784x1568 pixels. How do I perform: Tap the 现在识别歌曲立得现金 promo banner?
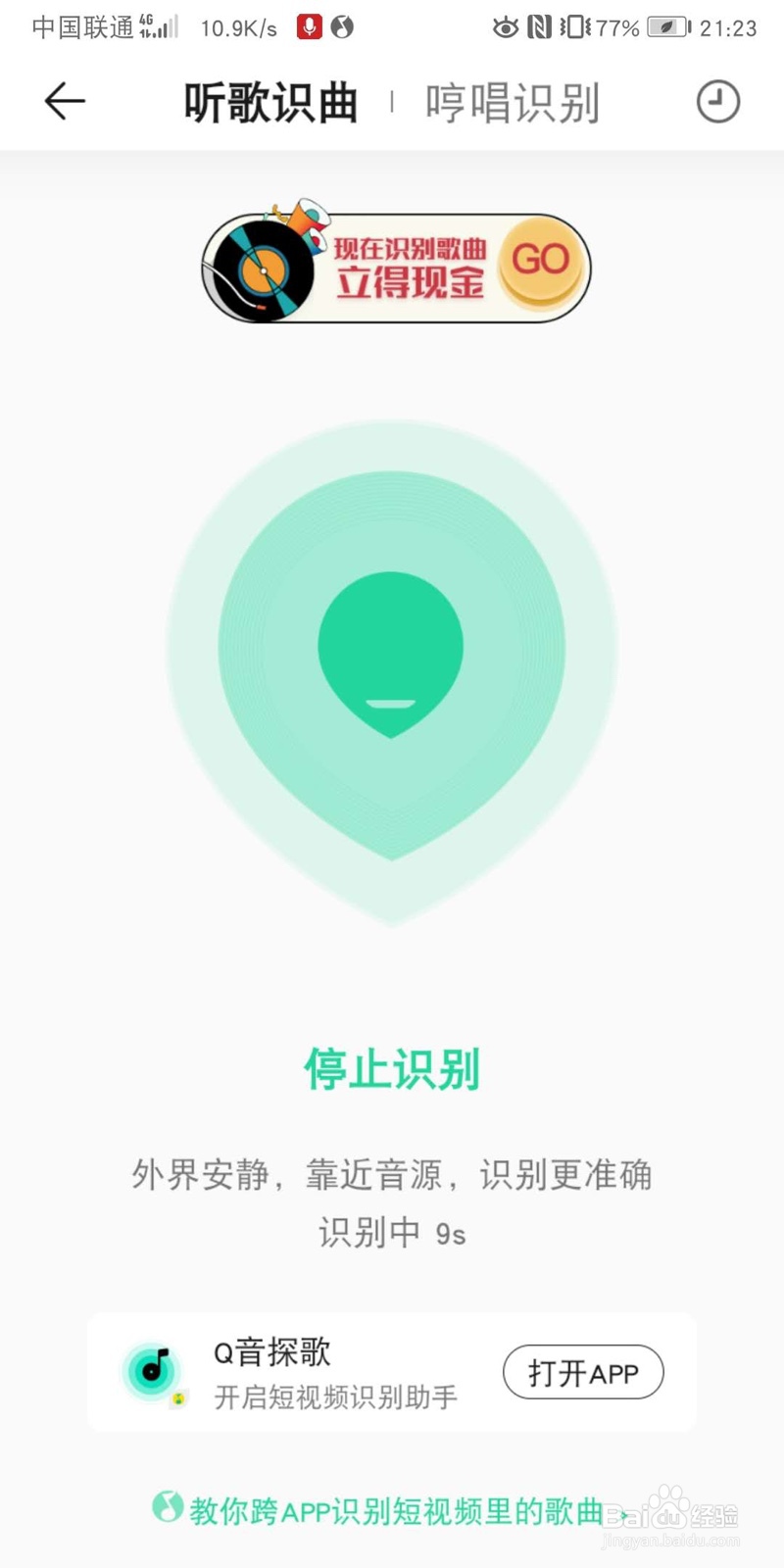[x=392, y=265]
